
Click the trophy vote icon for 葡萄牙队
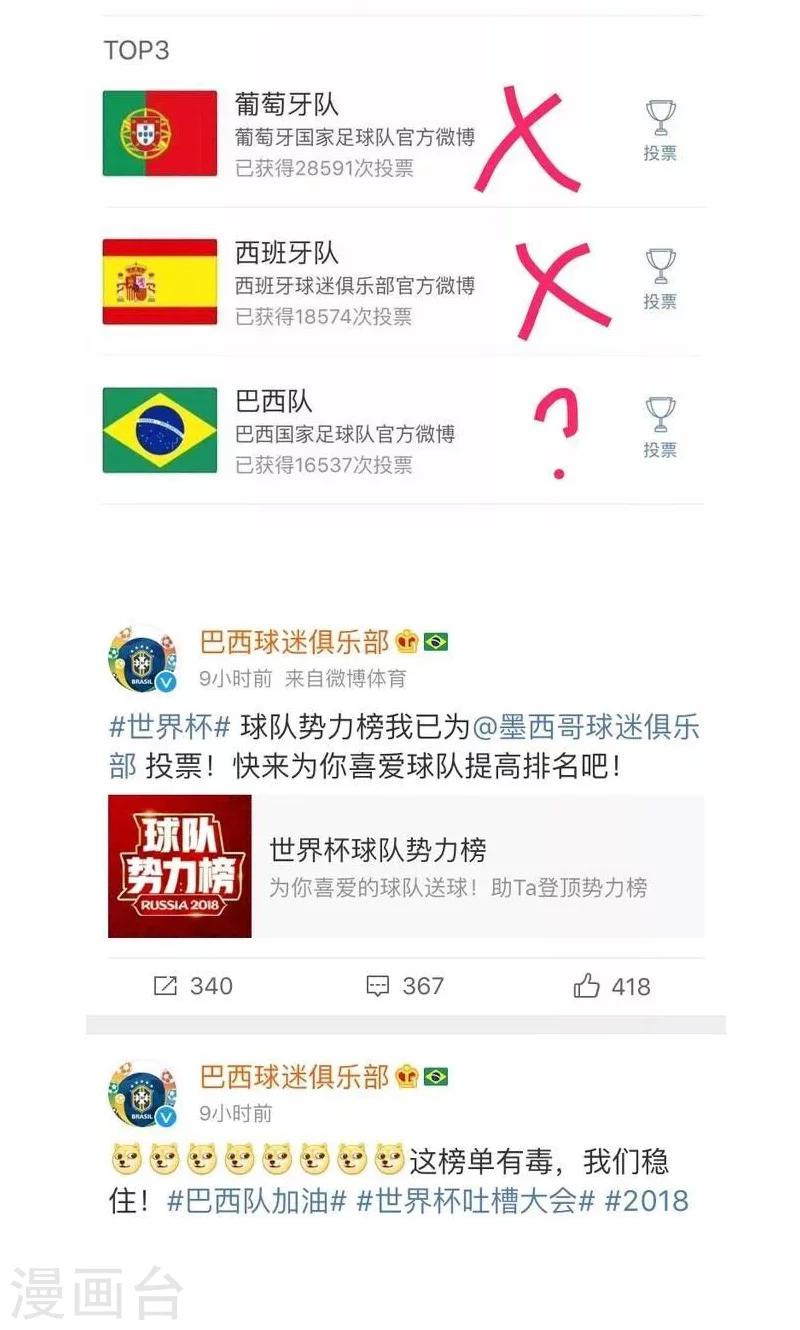tap(659, 119)
